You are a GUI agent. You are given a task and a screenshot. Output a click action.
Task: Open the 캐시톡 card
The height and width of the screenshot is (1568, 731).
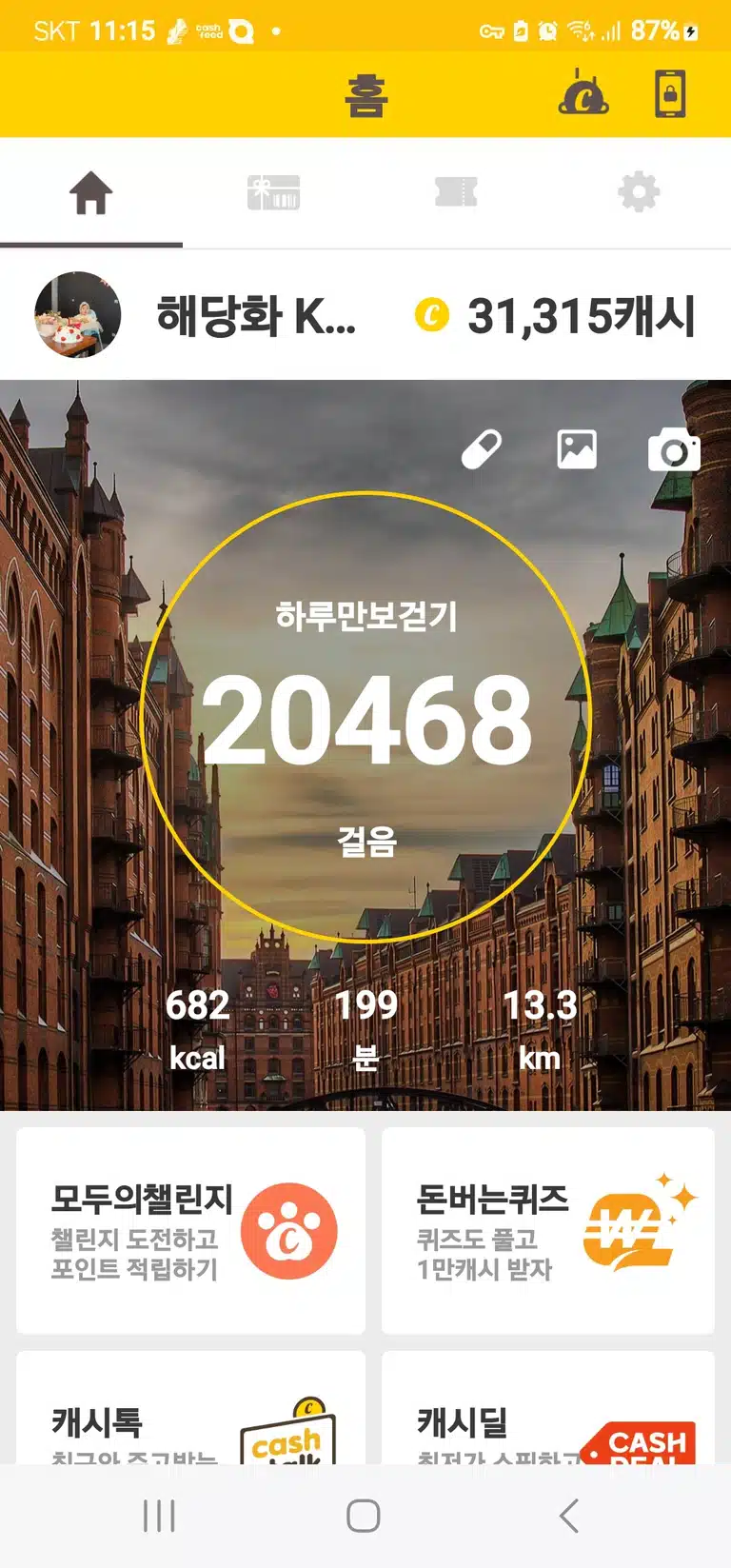click(x=190, y=1407)
